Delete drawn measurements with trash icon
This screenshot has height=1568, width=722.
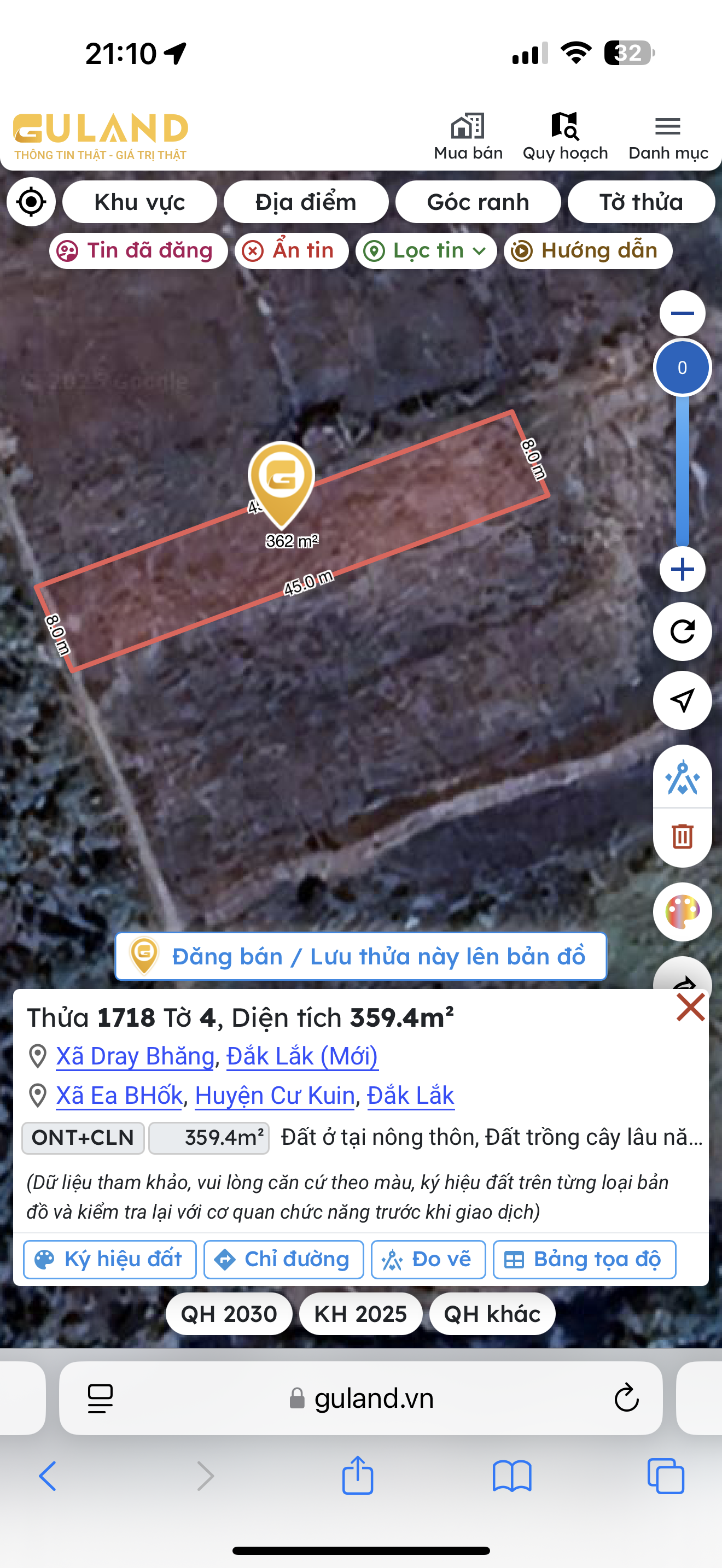click(682, 836)
